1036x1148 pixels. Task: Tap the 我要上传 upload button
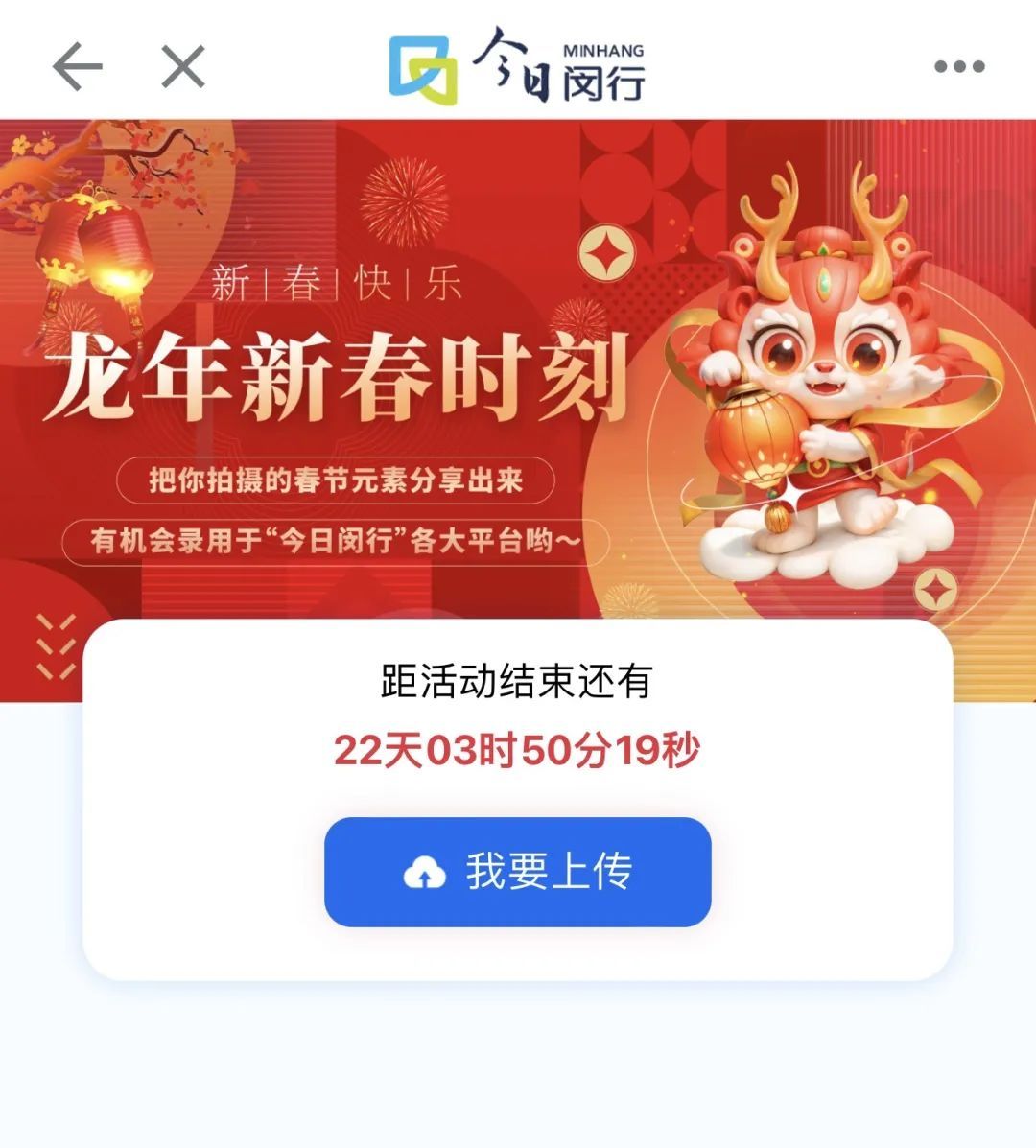pyautogui.click(x=517, y=872)
